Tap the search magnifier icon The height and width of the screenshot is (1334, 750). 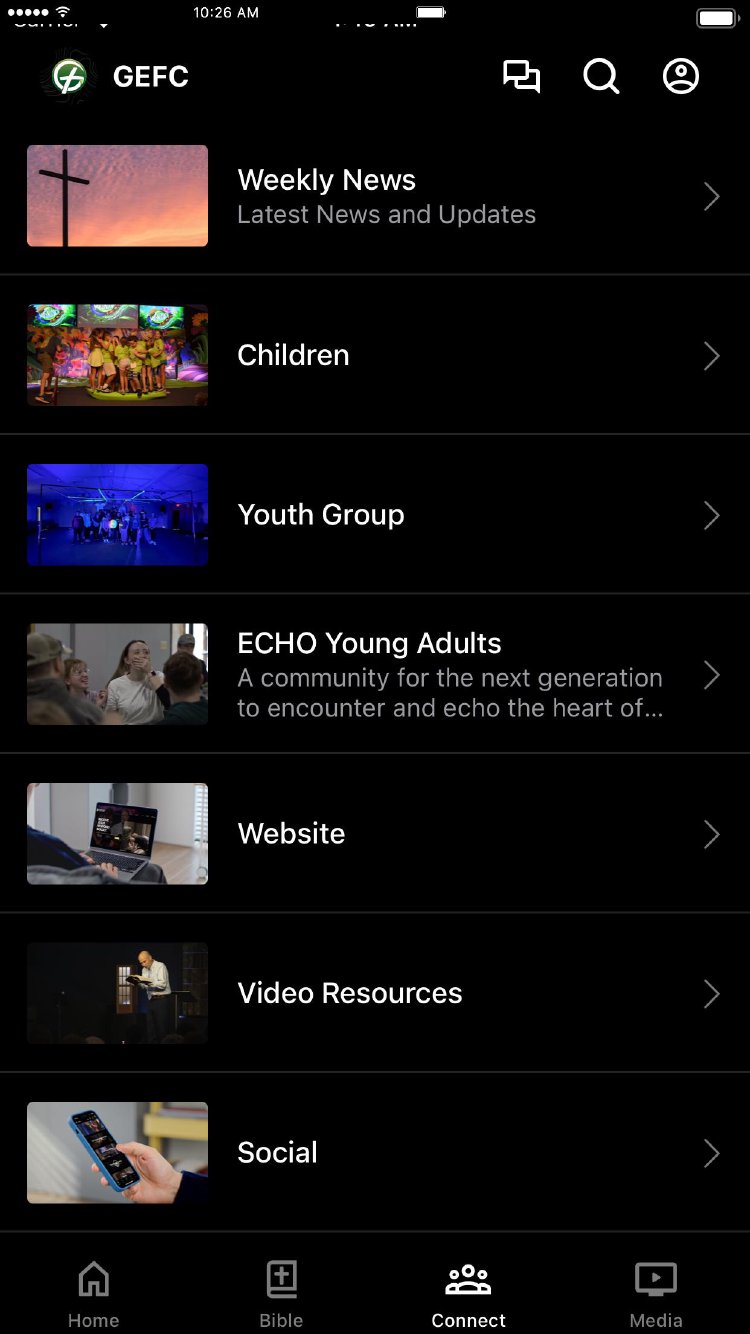(601, 77)
